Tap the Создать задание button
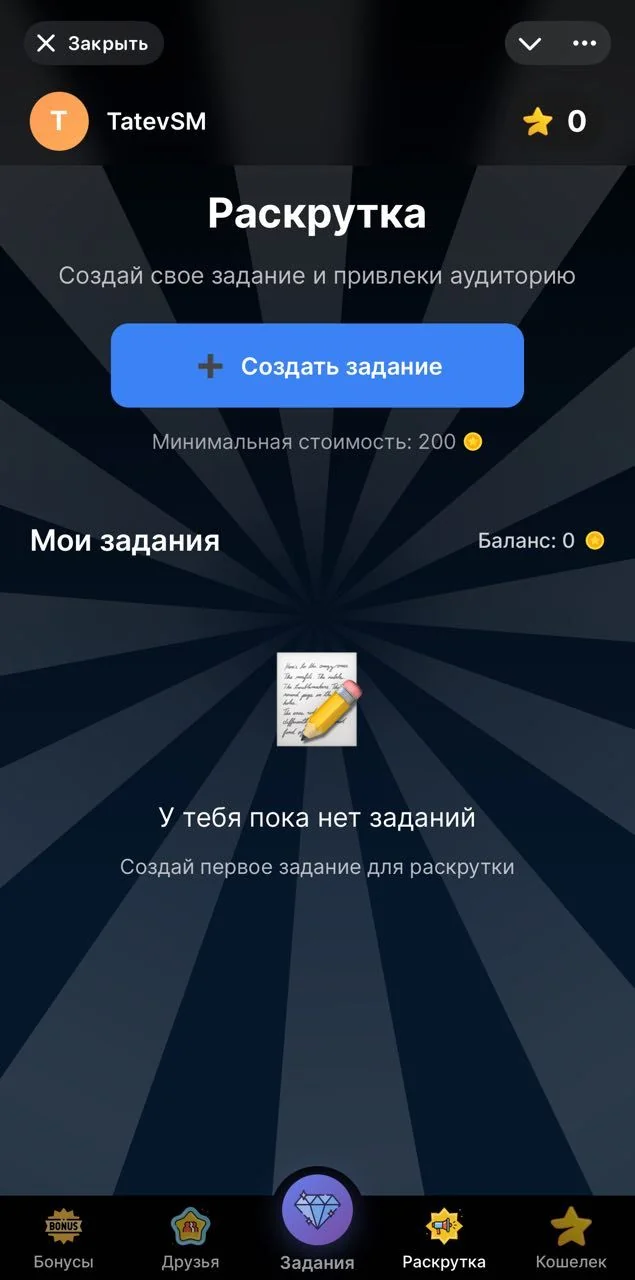Screen dimensions: 635x1280 [317, 365]
